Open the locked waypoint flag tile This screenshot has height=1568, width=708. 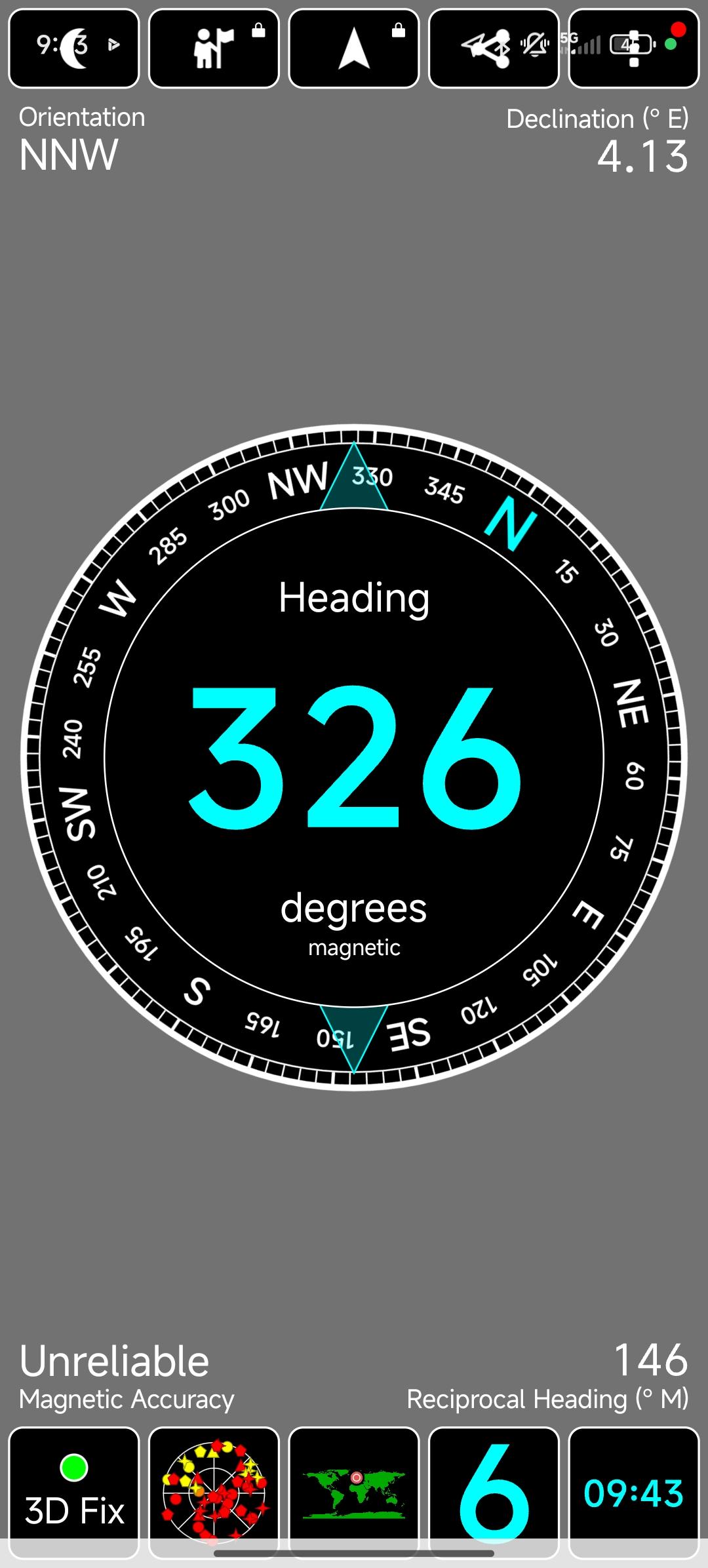214,49
